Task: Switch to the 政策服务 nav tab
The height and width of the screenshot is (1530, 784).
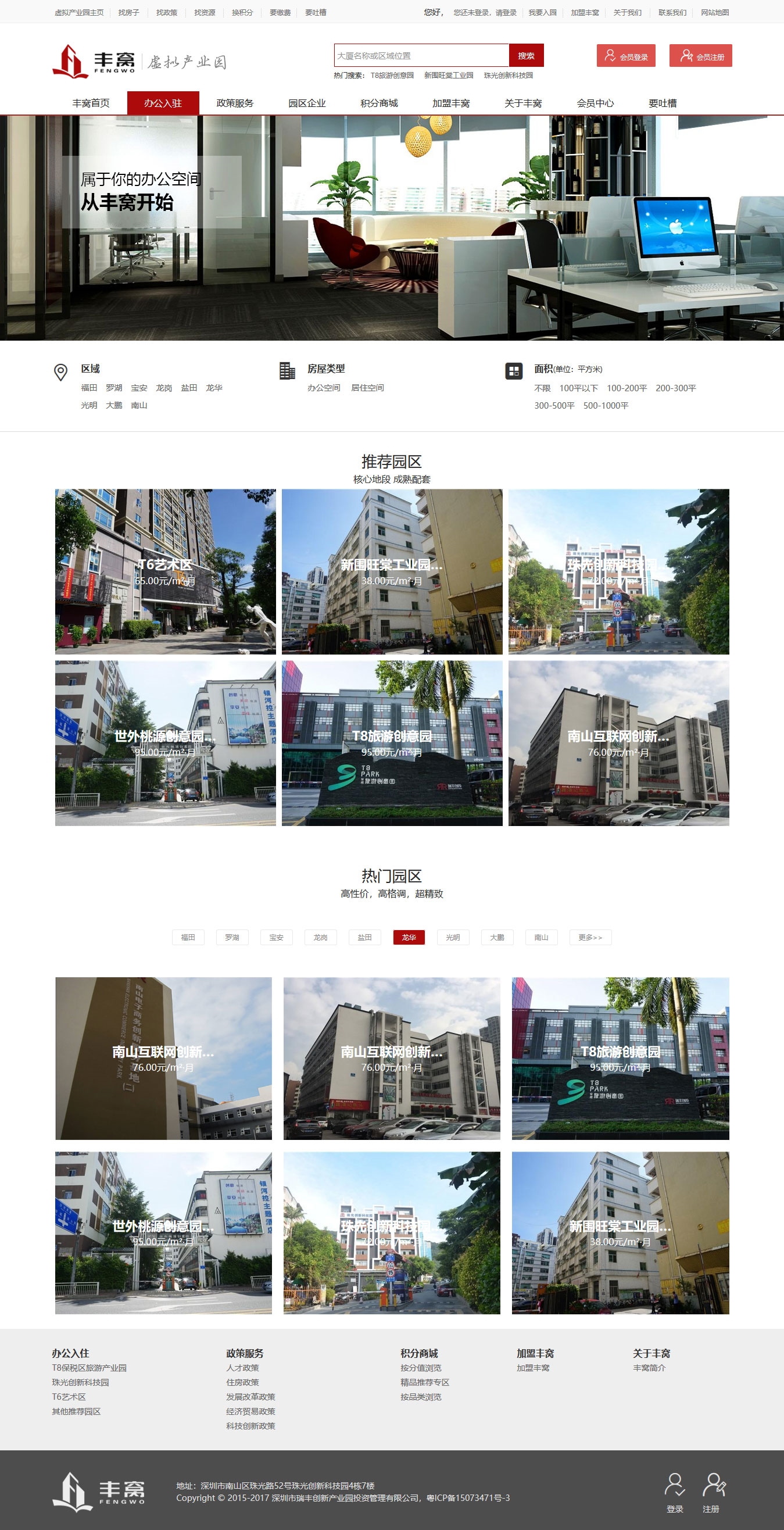Action: [235, 103]
